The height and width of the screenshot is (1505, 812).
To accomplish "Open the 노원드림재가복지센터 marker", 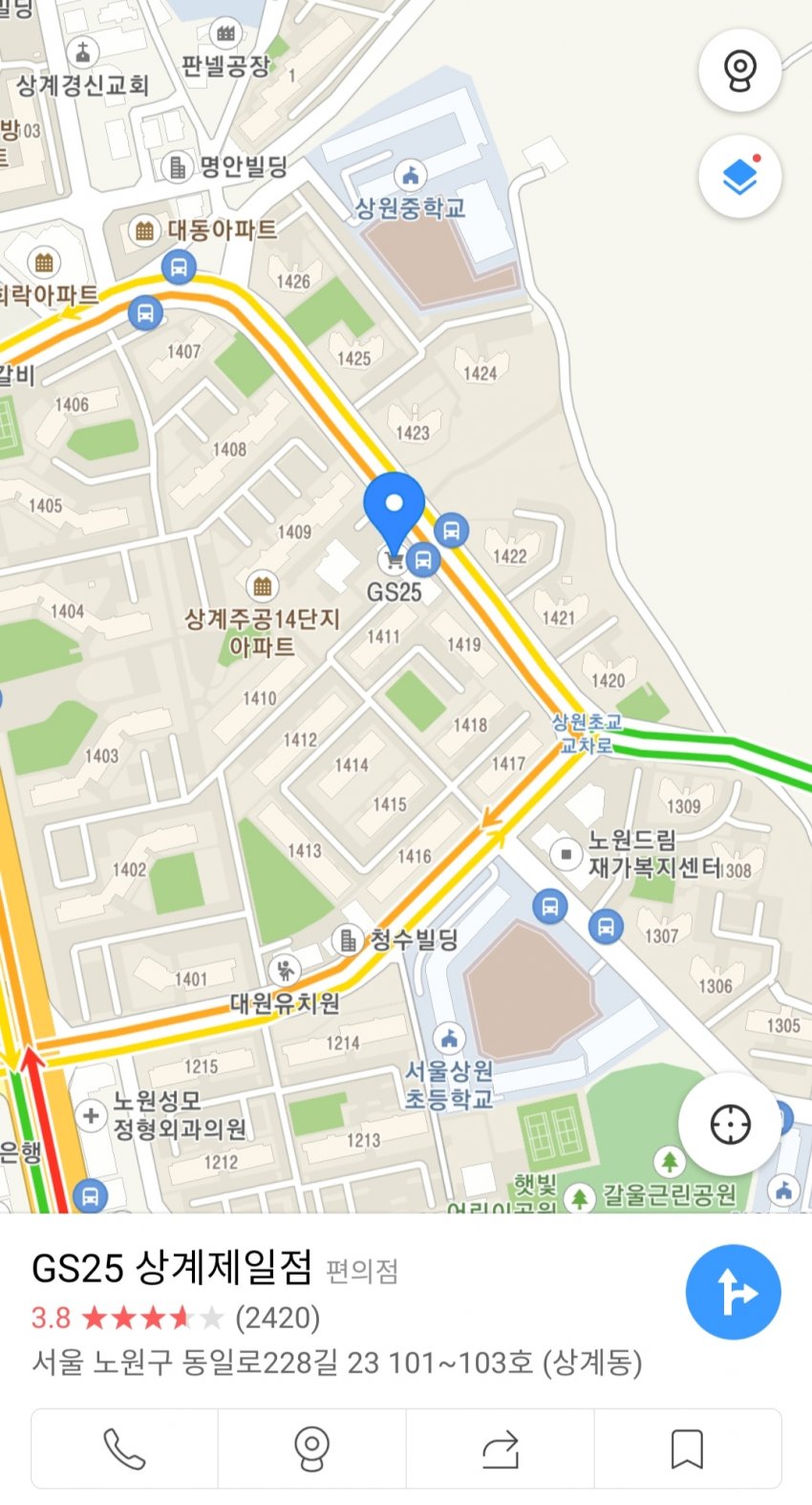I will point(566,853).
